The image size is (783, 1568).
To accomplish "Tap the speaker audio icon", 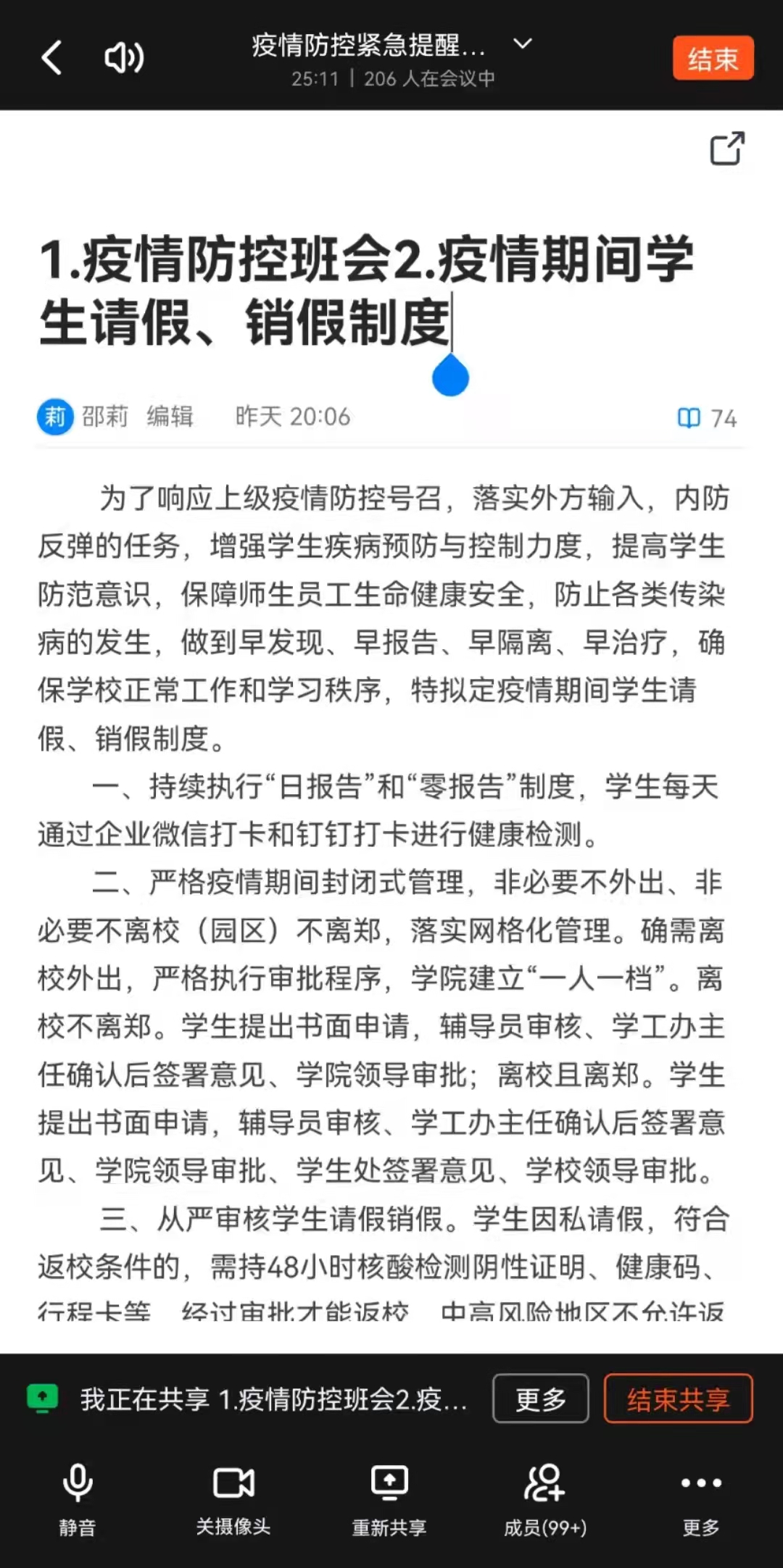I will (x=124, y=58).
